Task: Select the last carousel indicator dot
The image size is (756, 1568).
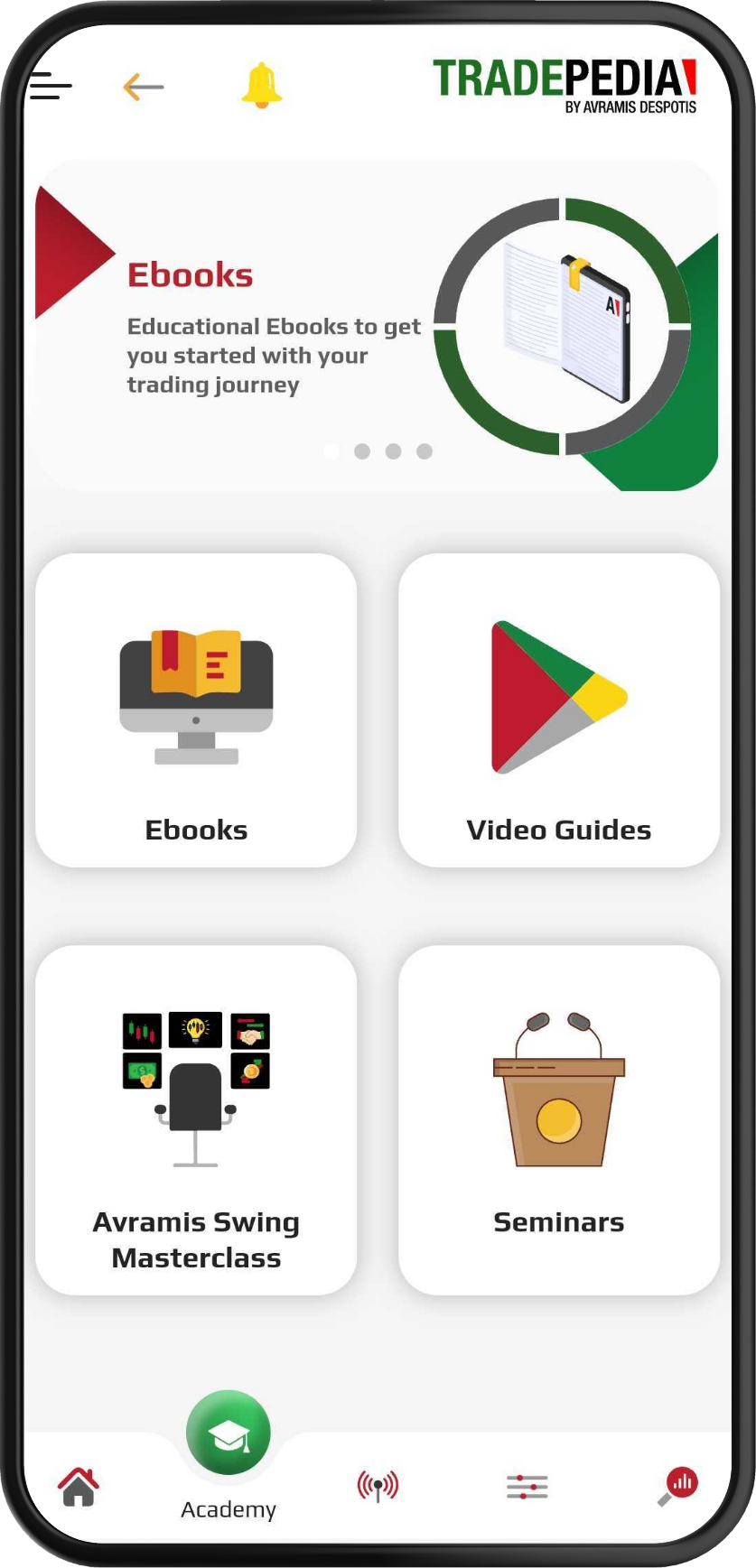Action: [424, 450]
